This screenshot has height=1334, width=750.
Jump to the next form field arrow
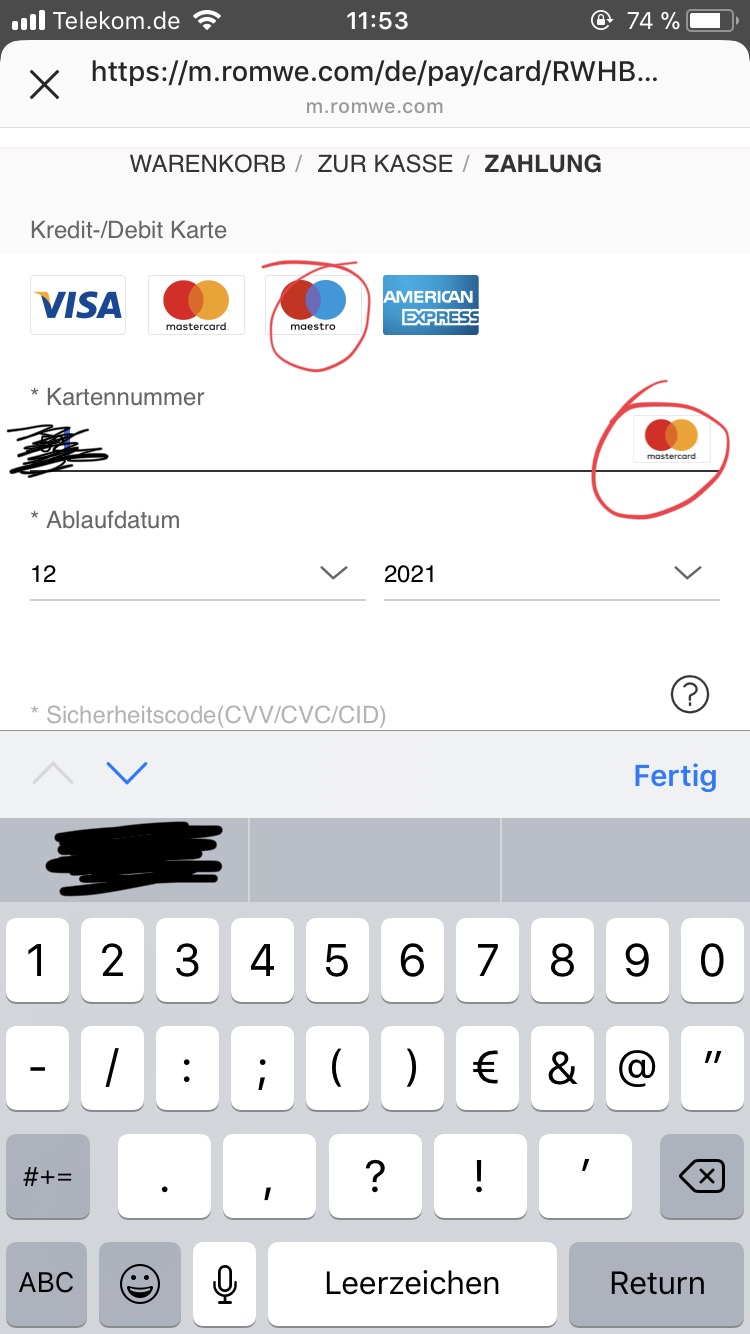click(127, 773)
